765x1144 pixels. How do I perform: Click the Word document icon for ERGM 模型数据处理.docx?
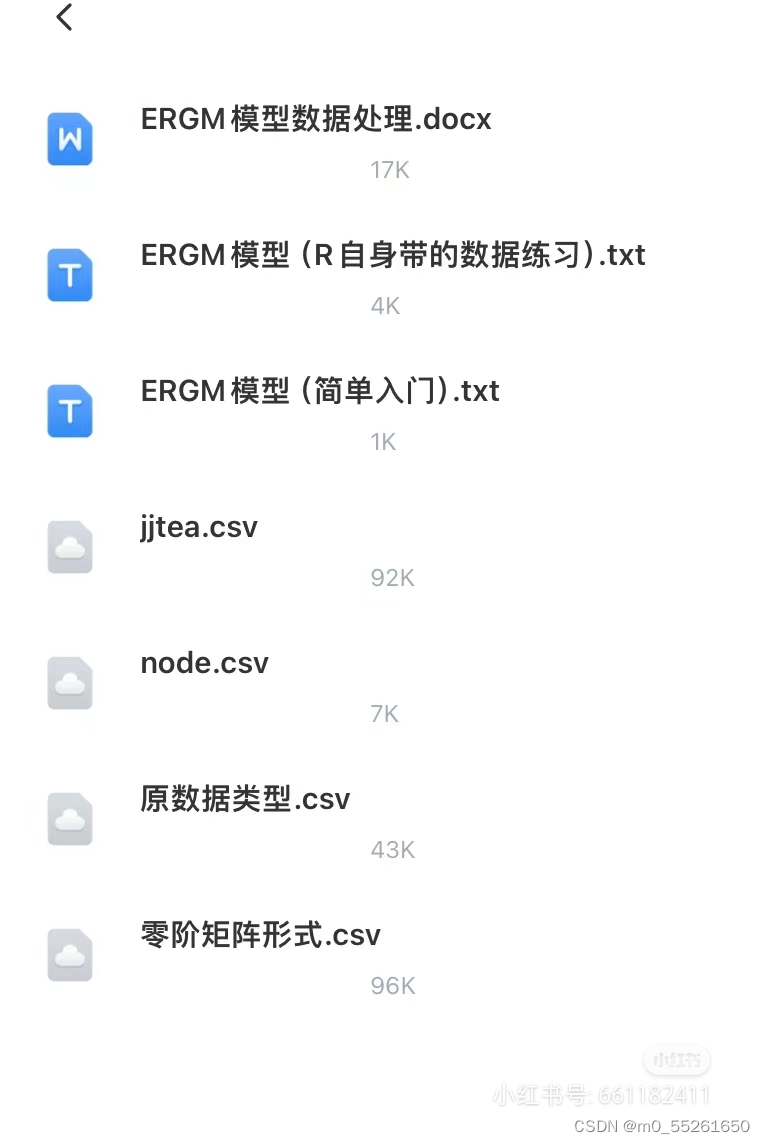pyautogui.click(x=69, y=140)
